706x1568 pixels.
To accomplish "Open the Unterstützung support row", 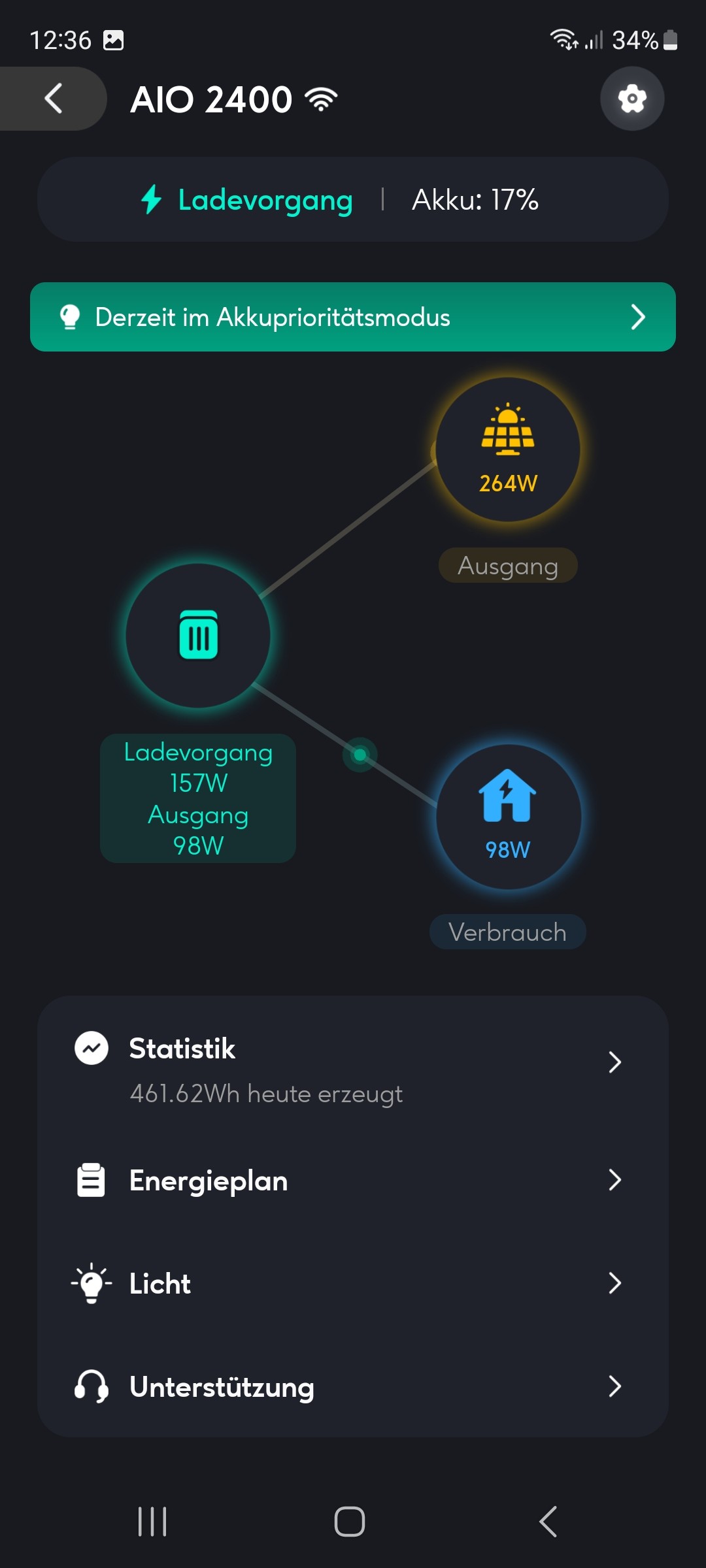I will point(353,1386).
